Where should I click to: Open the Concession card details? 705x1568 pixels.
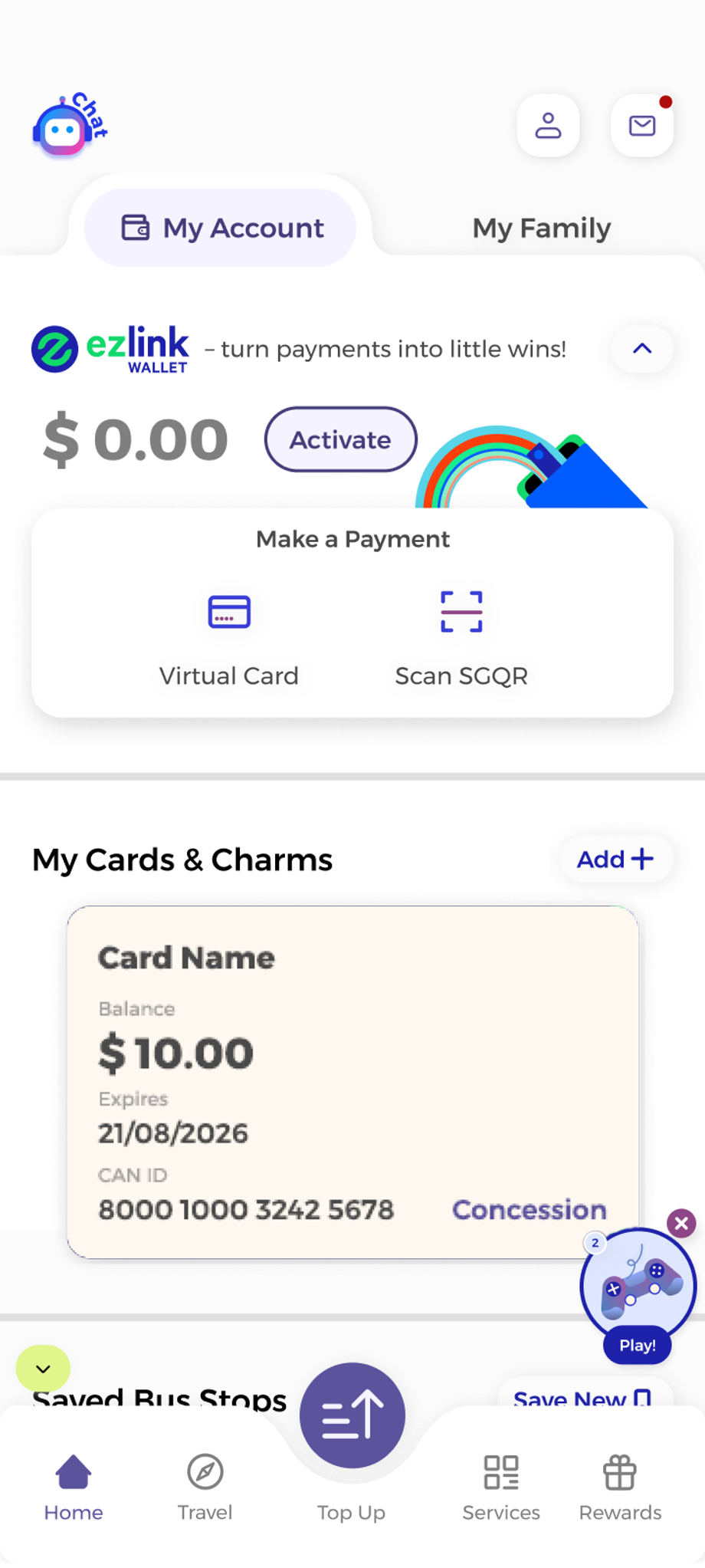[x=352, y=1081]
